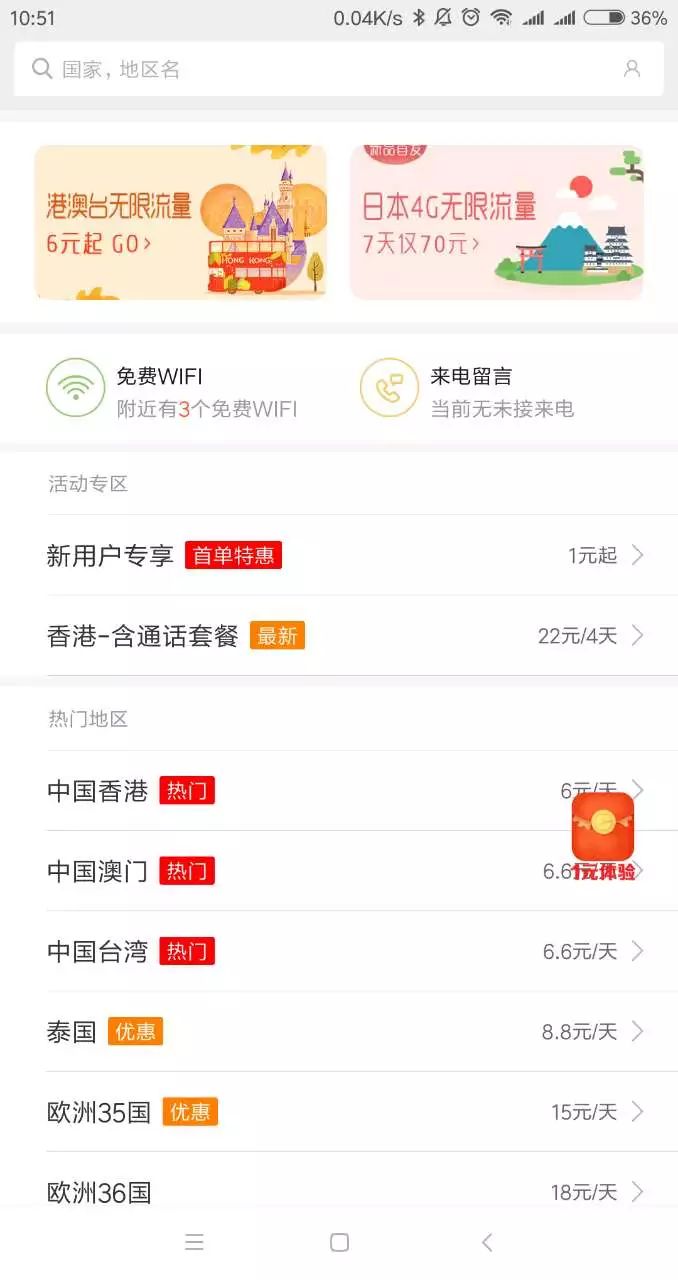Open the 日本4G无限流量 banner

pos(496,222)
